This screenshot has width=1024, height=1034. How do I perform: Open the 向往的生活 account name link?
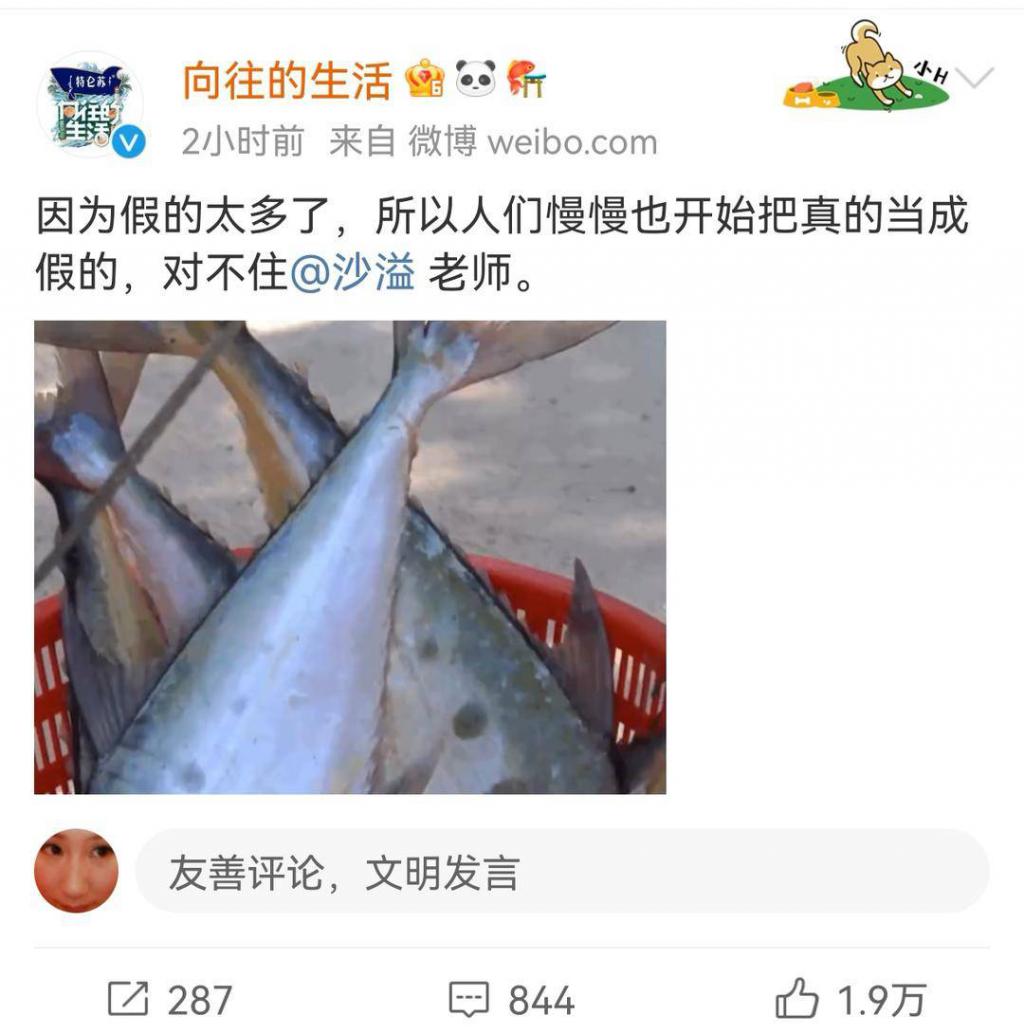286,81
